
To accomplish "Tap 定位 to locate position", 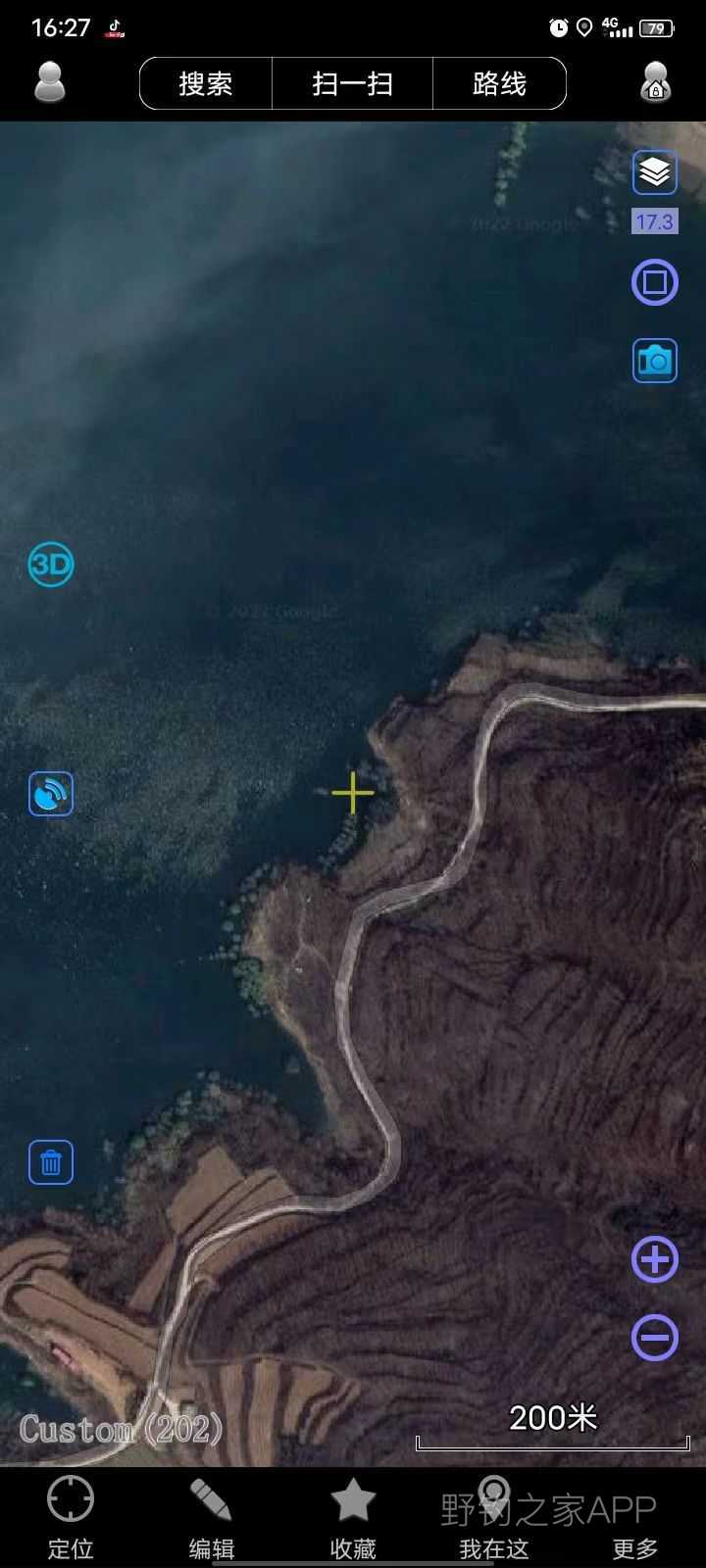I will point(71,1517).
